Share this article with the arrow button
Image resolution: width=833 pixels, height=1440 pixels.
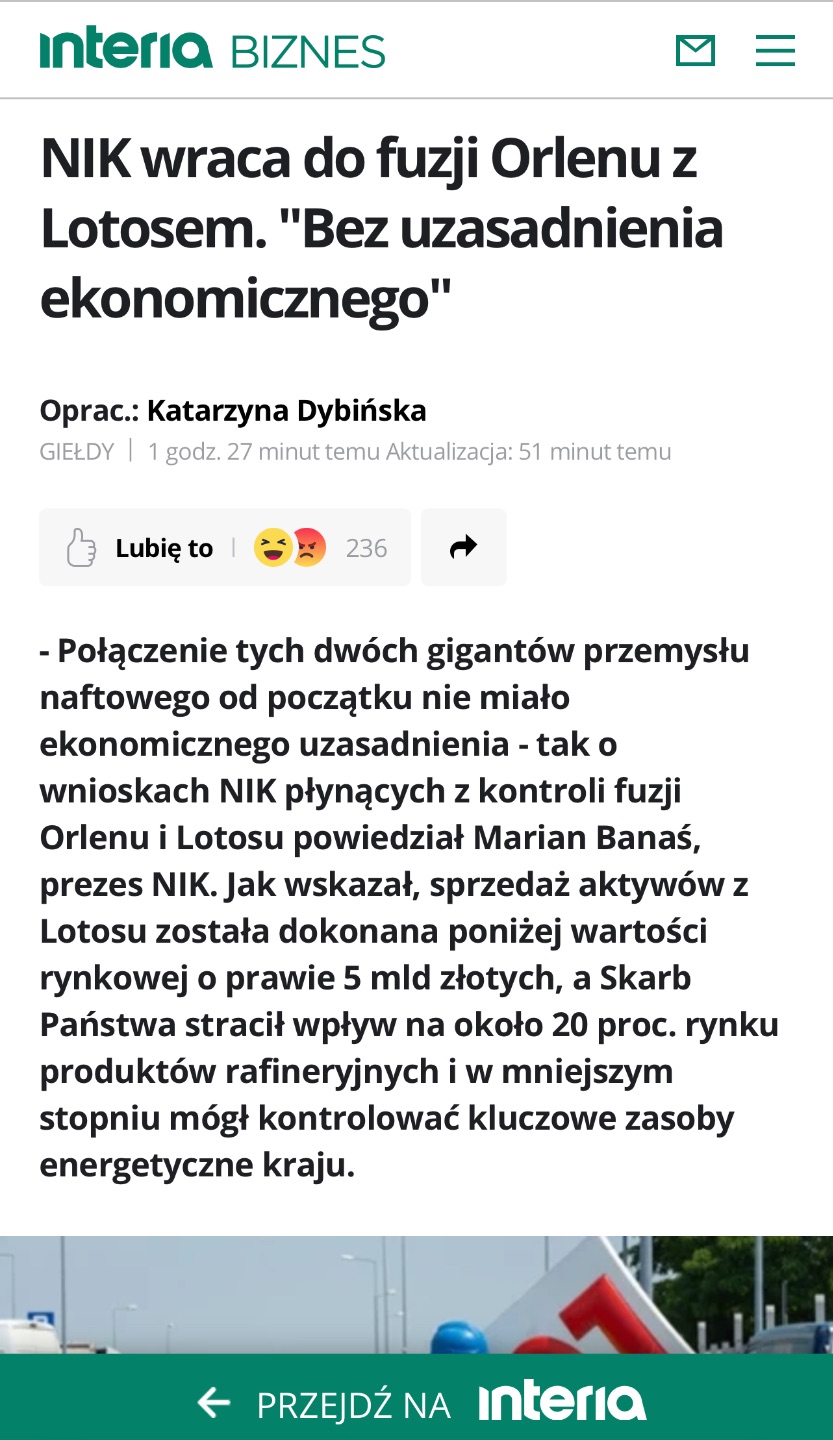463,547
